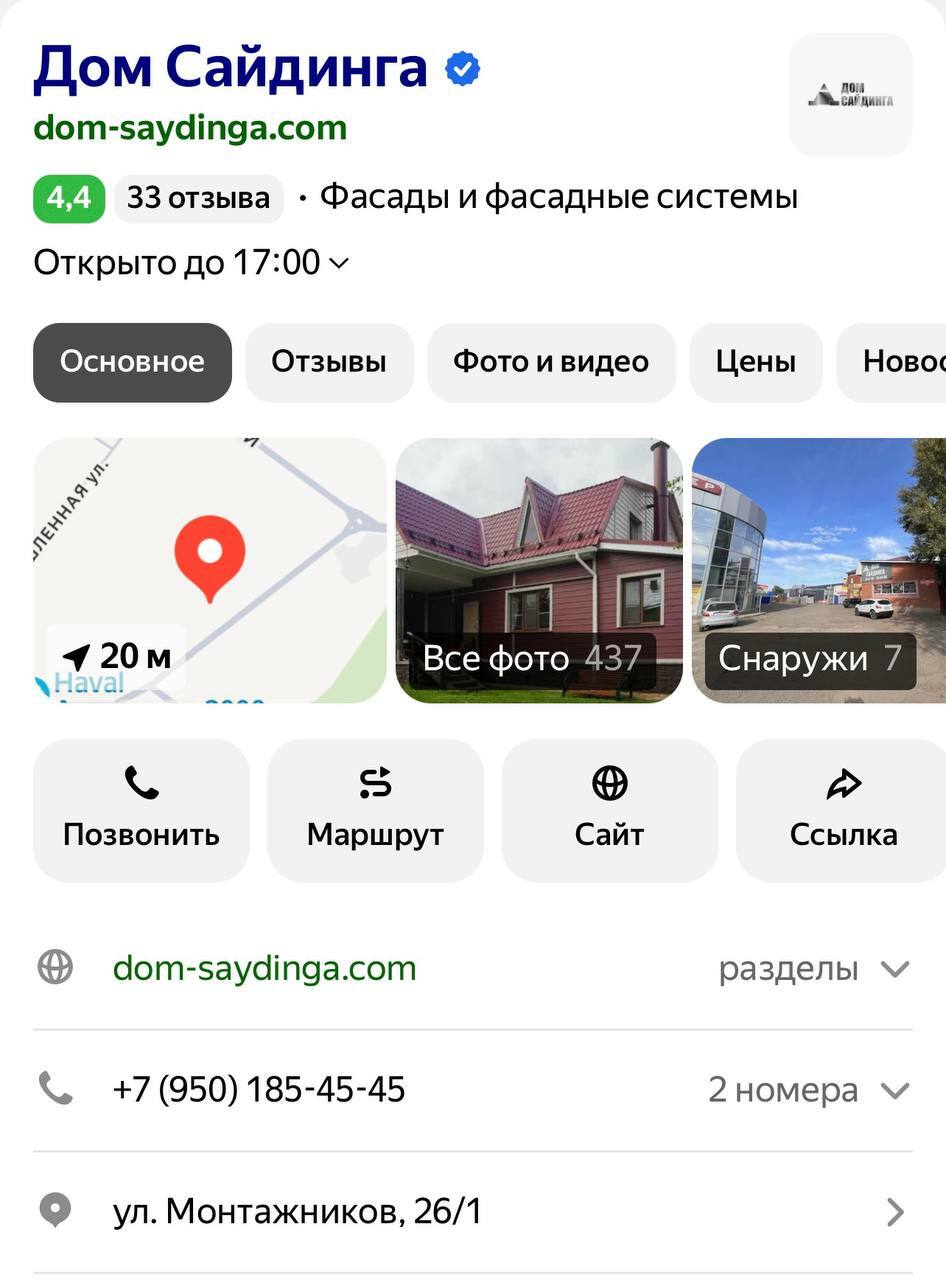Image resolution: width=946 pixels, height=1280 pixels.
Task: View all 437 photos in Все фото
Action: [539, 570]
